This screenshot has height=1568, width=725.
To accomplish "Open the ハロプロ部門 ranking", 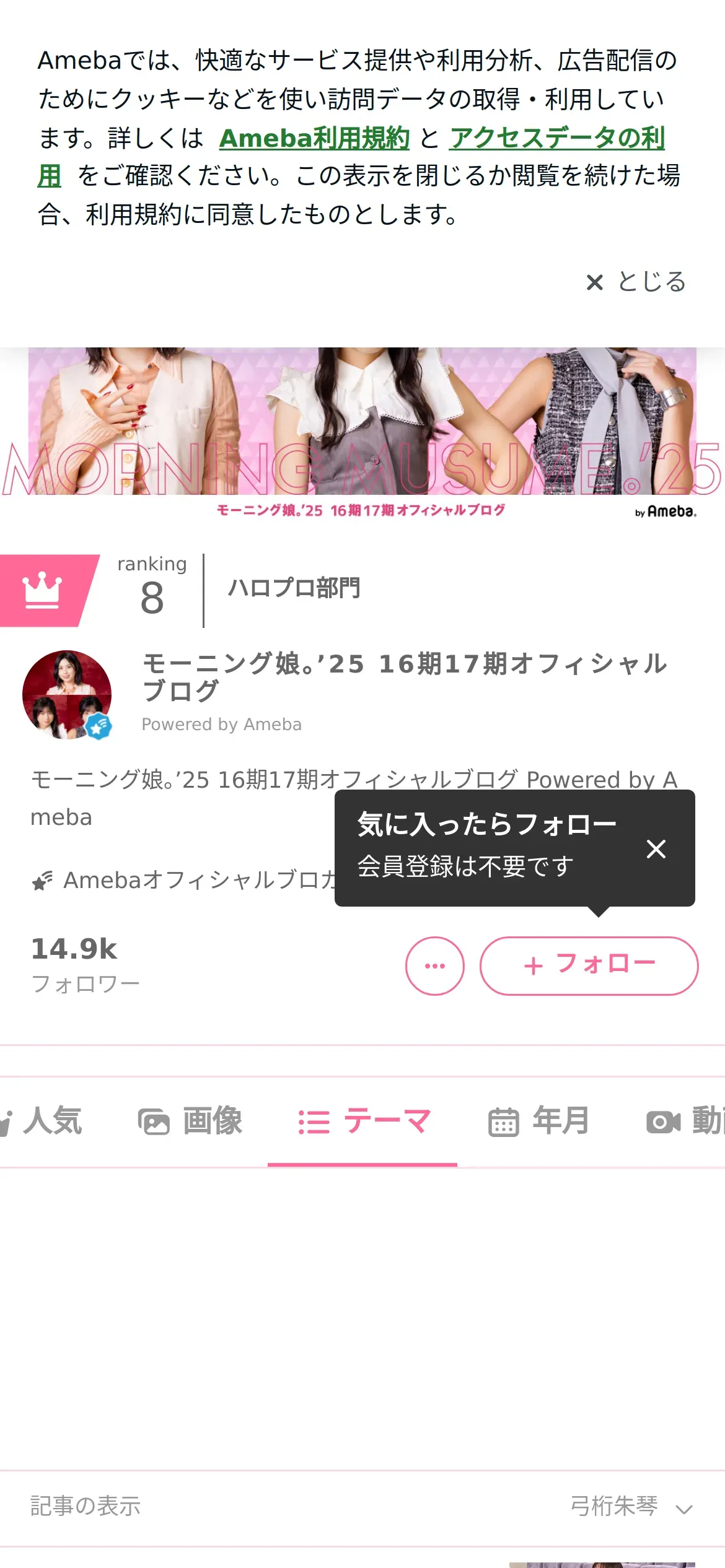I will click(x=294, y=588).
